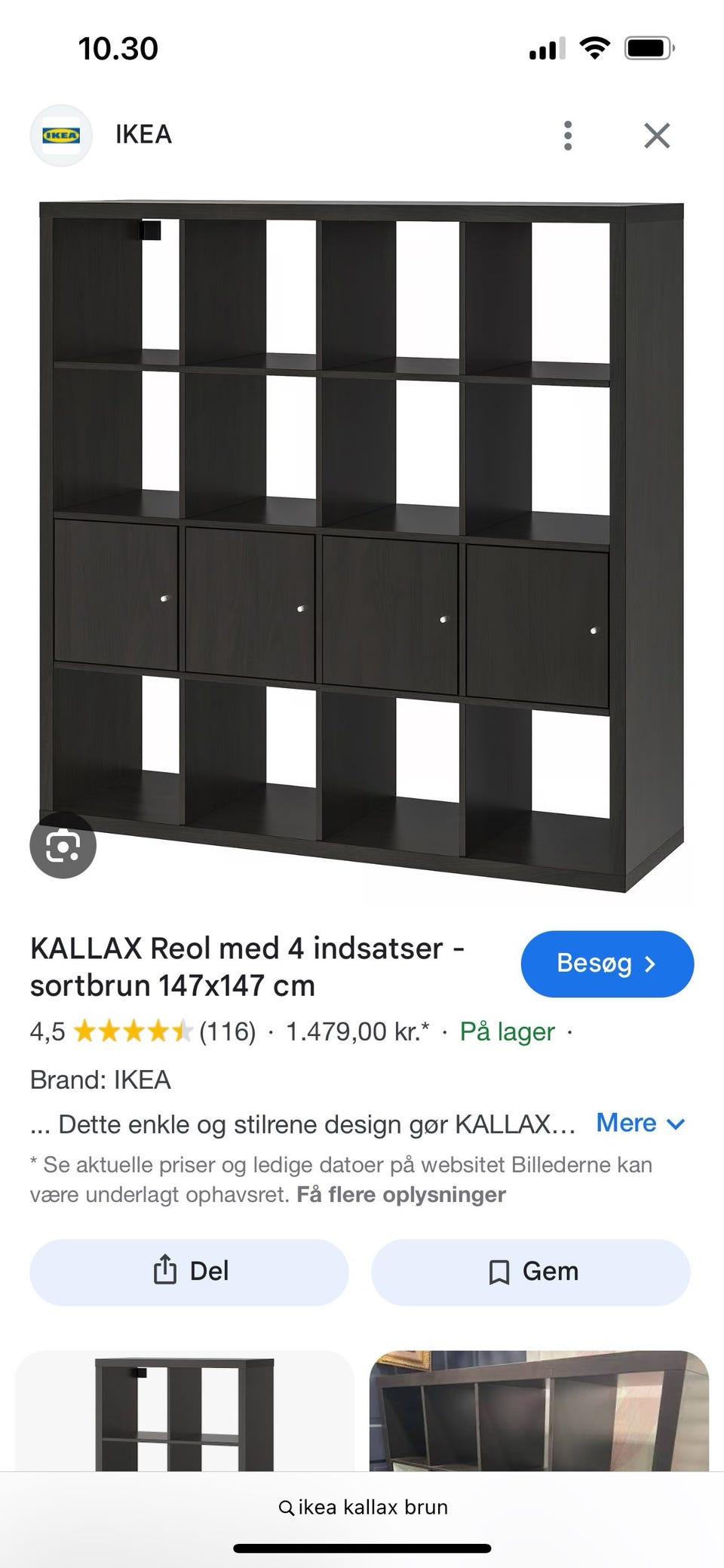724x1568 pixels.
Task: Expand the product description via Mere
Action: (628, 1124)
